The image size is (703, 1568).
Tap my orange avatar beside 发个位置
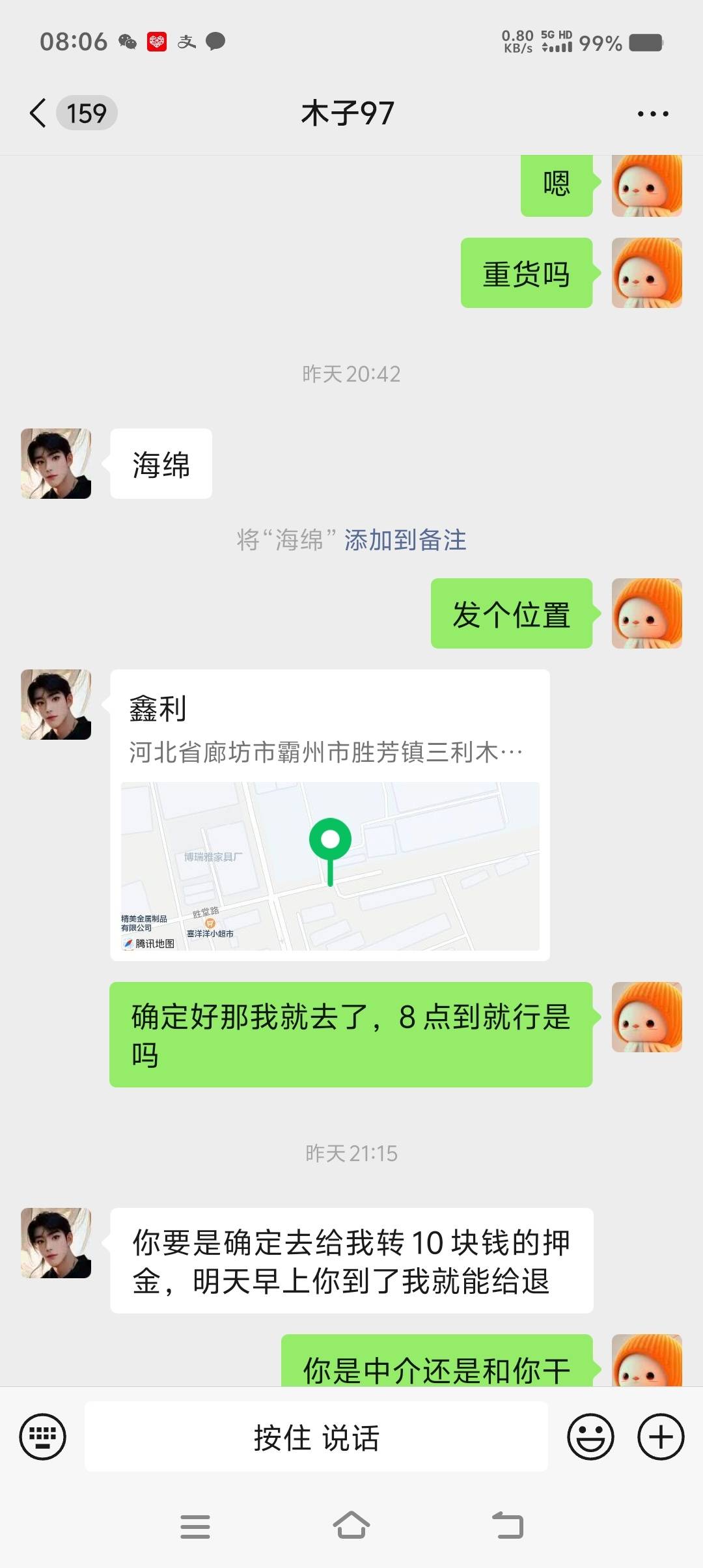(x=646, y=613)
